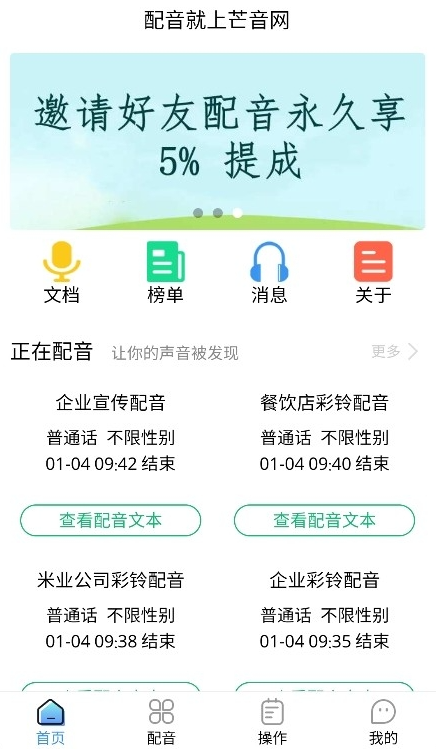Tap 更多 to see more dubbing jobs
Image resolution: width=436 pixels, height=749 pixels.
click(x=394, y=352)
